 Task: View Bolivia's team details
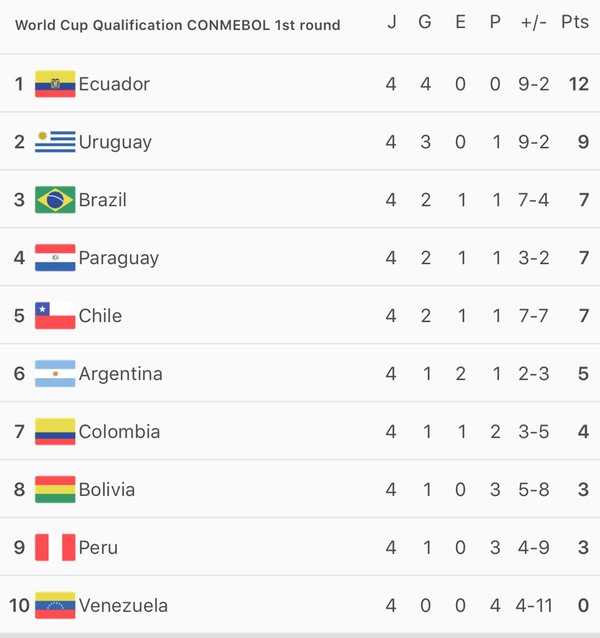(x=106, y=490)
